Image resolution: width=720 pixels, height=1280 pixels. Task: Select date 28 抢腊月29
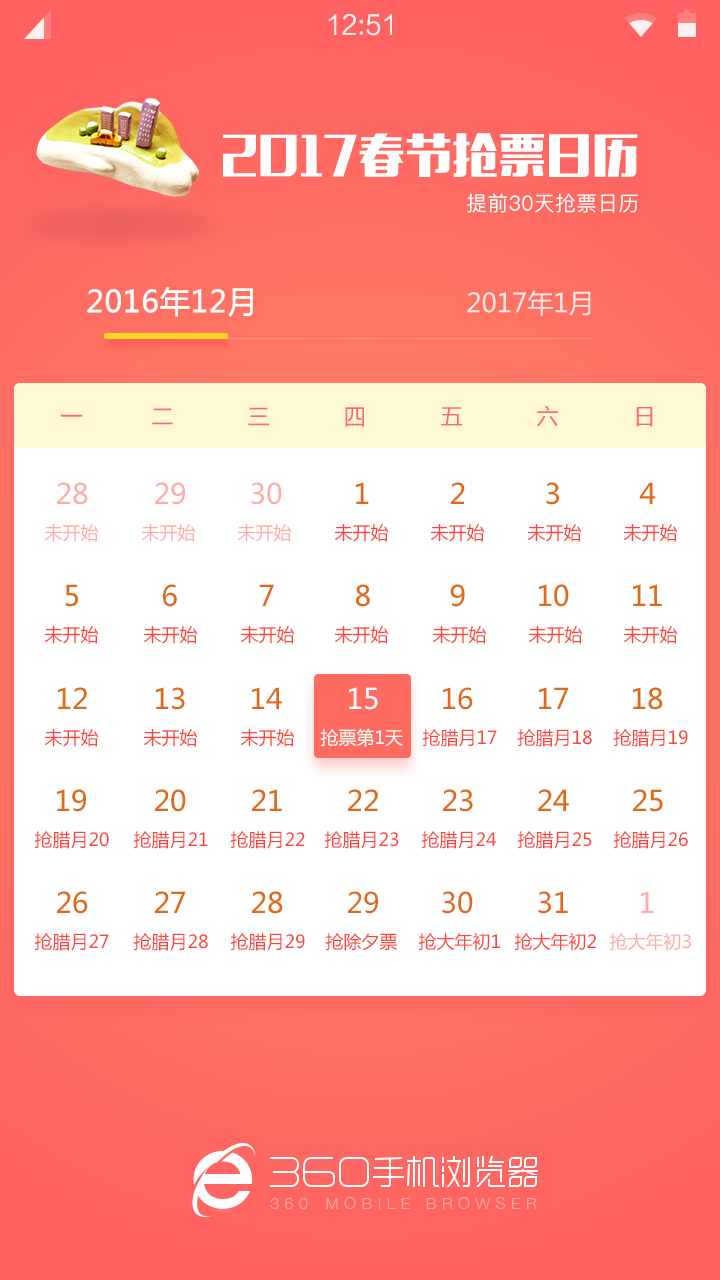pos(267,920)
